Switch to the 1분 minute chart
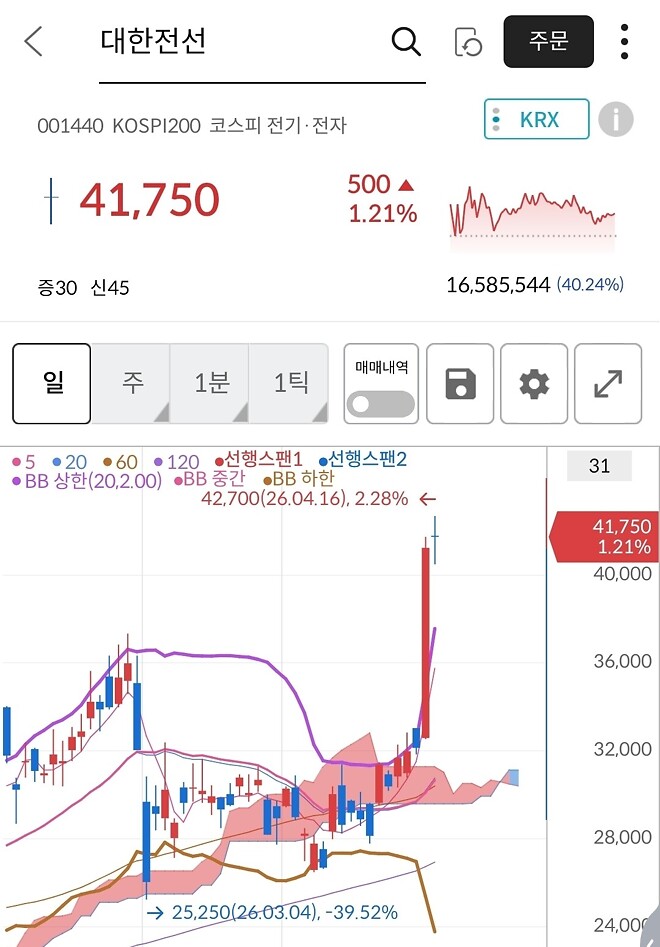Image resolution: width=660 pixels, height=947 pixels. point(210,383)
